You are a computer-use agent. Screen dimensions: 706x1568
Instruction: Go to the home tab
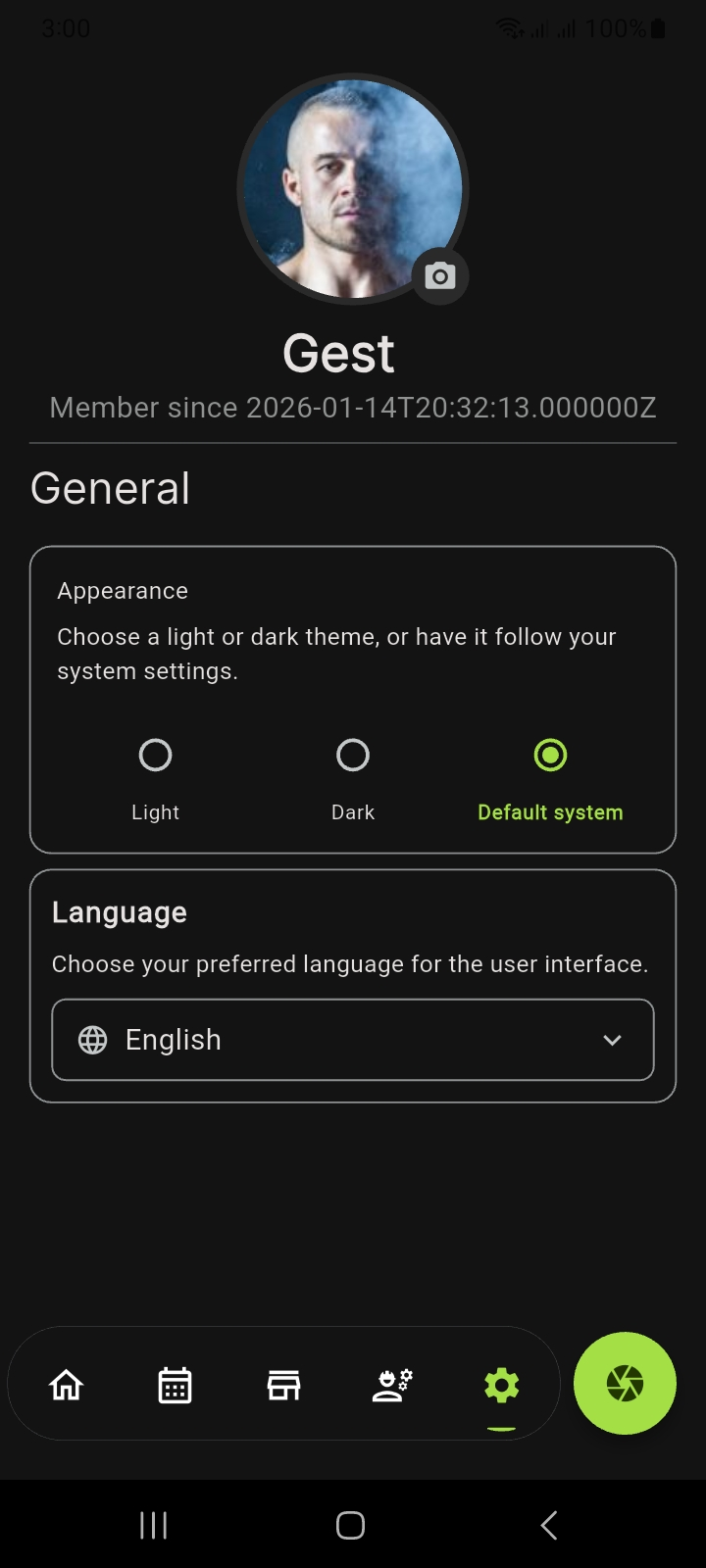pyautogui.click(x=67, y=1385)
